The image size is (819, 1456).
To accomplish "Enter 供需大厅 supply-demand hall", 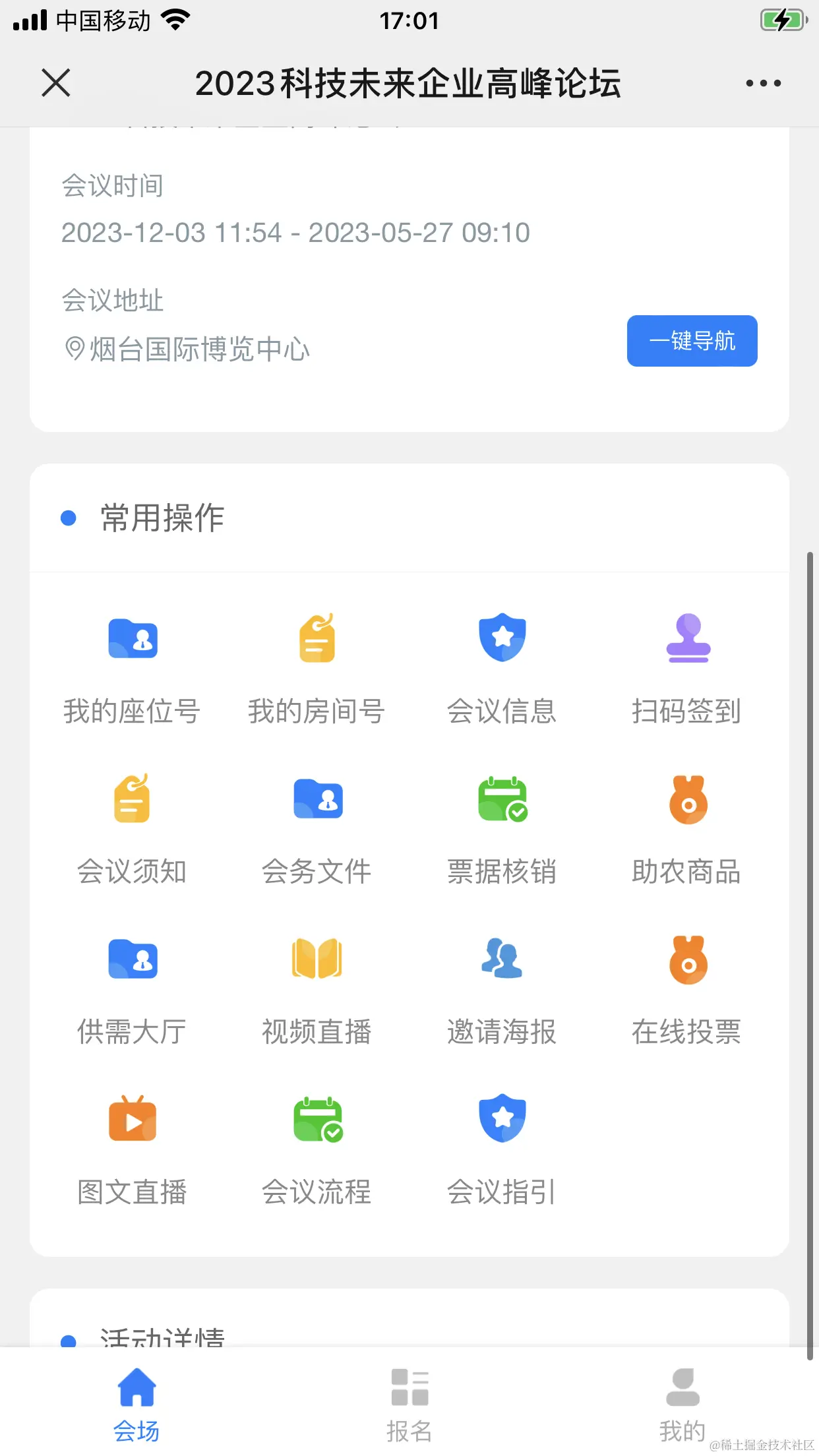I will [x=133, y=989].
